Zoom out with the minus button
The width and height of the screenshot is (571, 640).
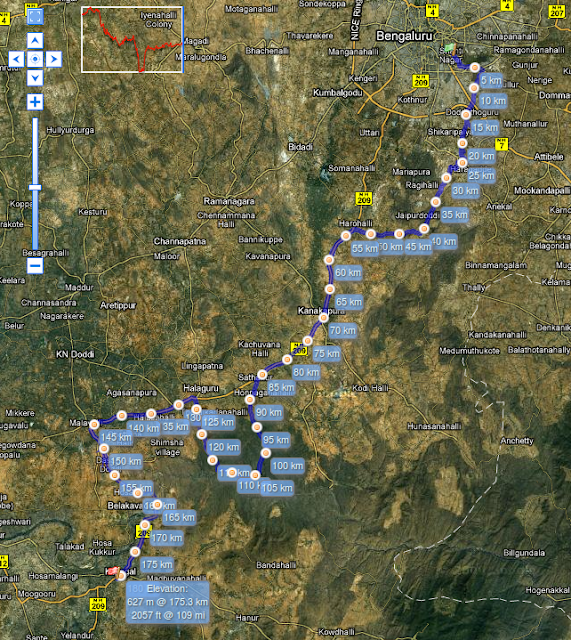pos(35,266)
